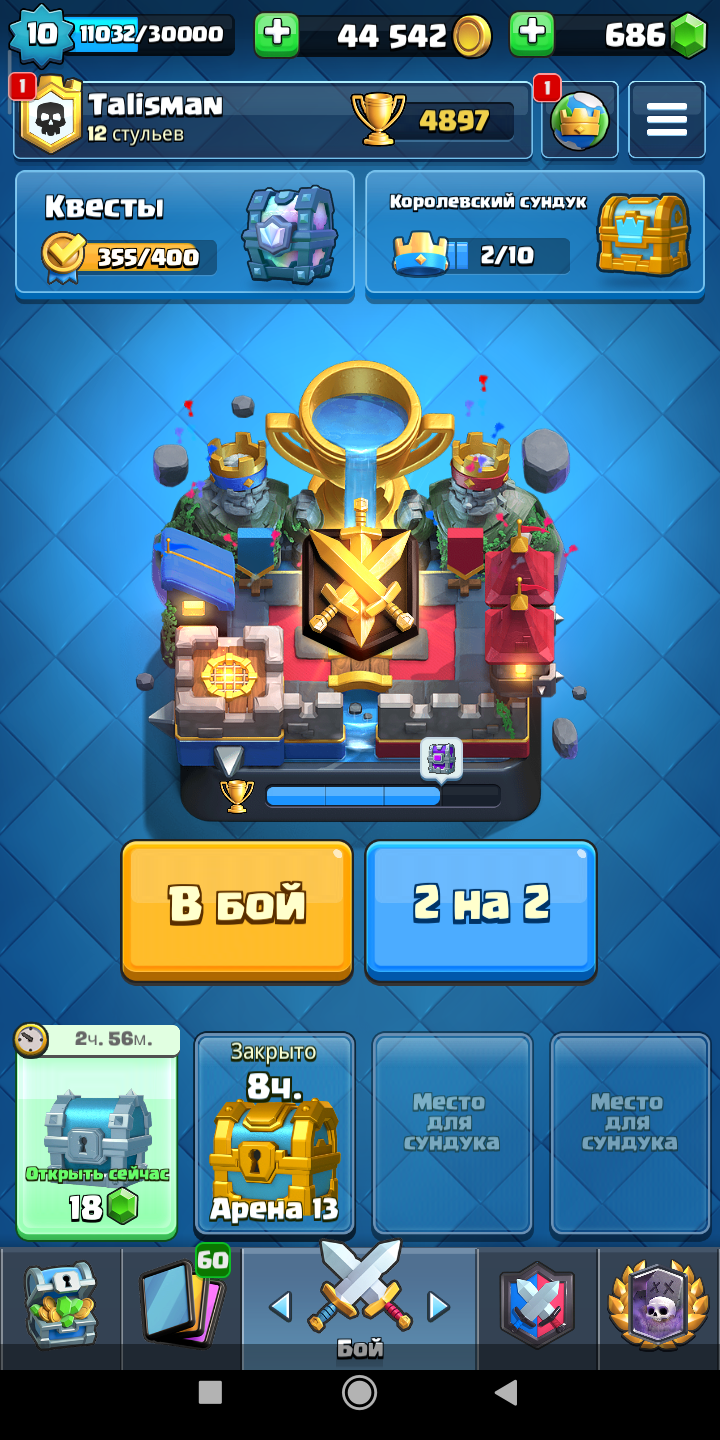
Task: Open Королевский сундук crown chest
Action: [x=535, y=234]
